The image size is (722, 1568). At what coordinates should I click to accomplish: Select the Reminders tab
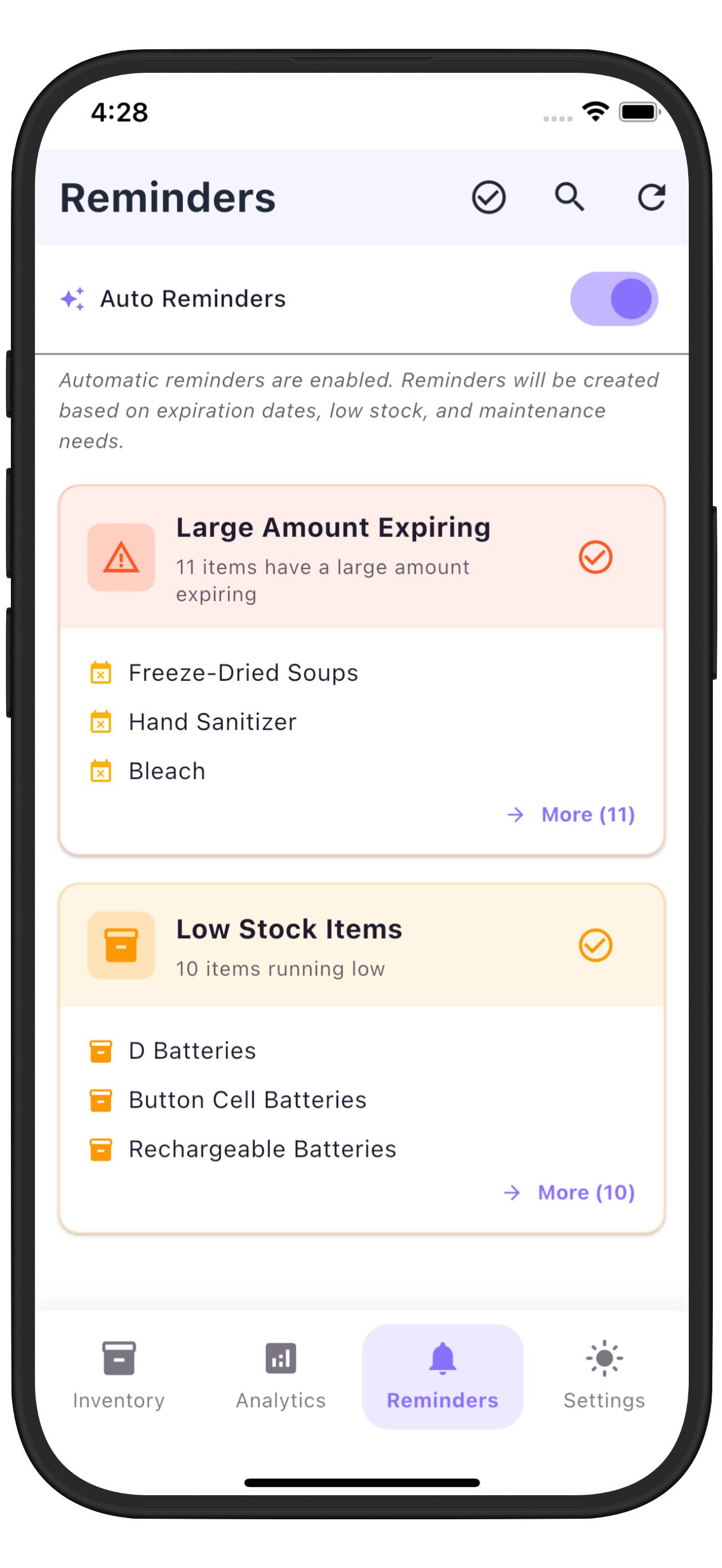click(442, 1375)
